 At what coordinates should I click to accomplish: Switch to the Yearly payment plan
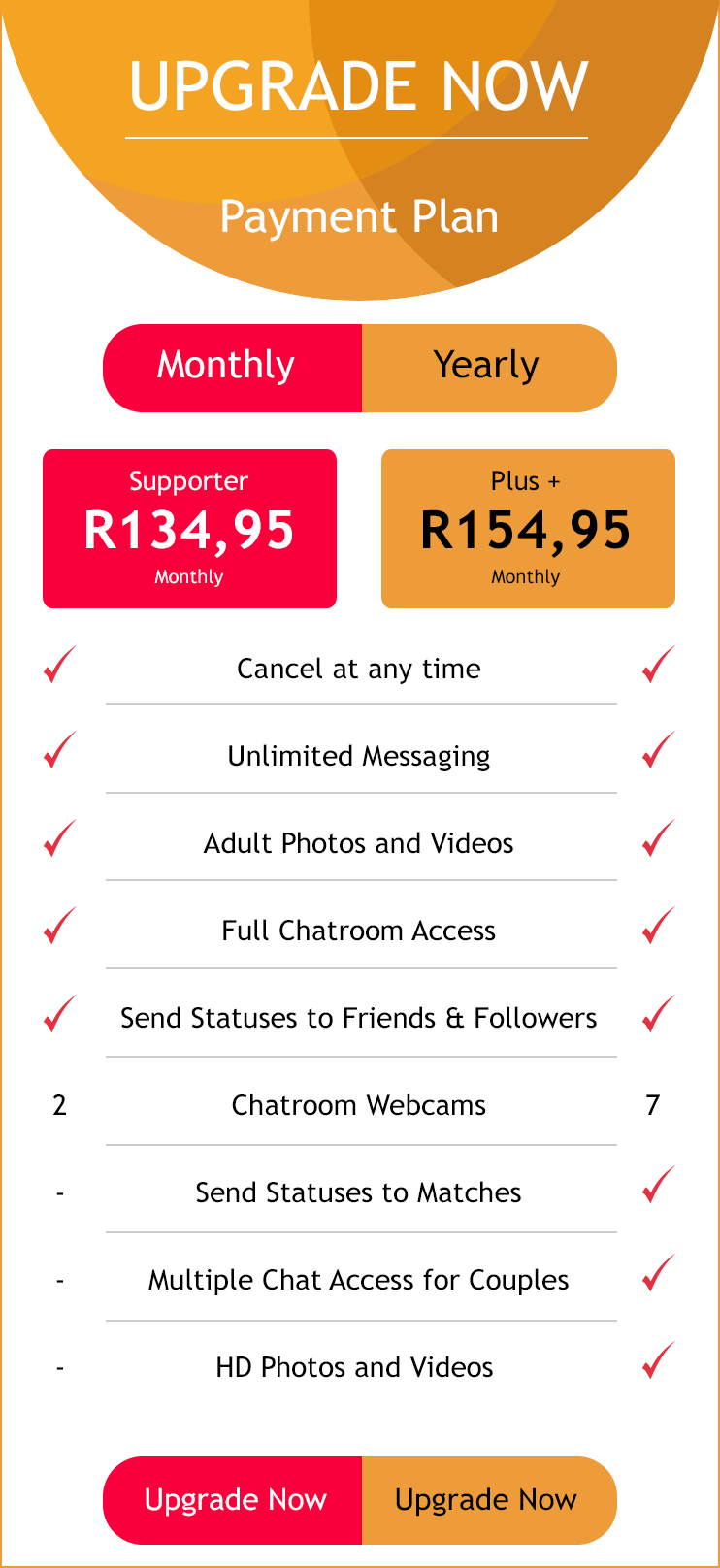488,368
